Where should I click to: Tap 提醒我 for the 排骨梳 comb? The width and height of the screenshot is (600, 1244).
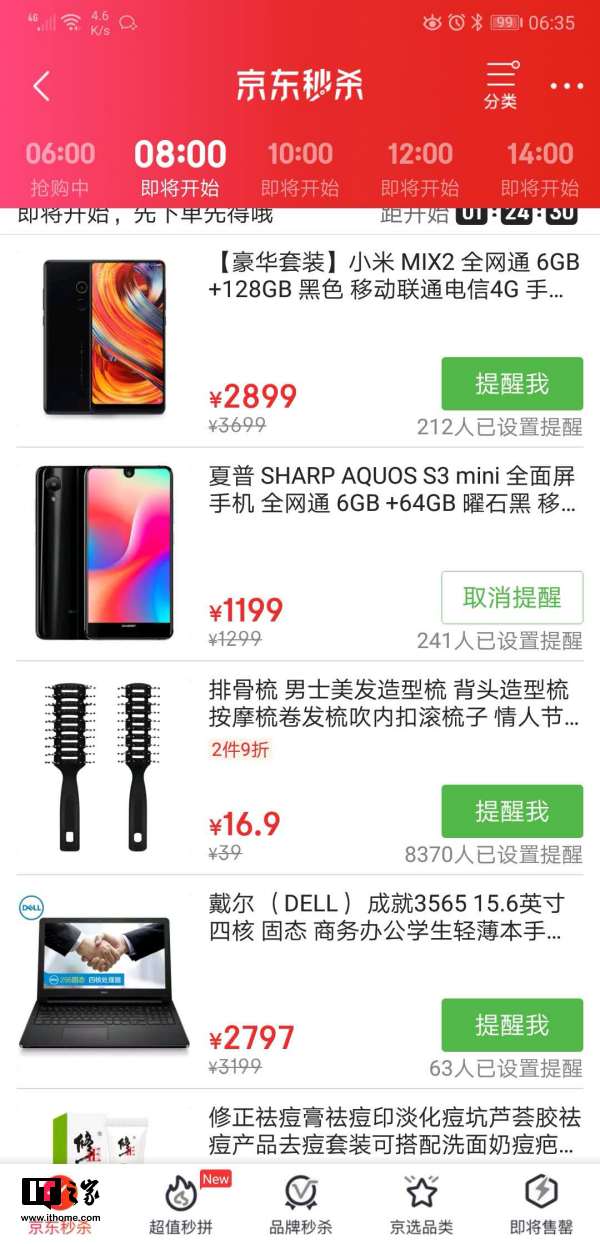pyautogui.click(x=512, y=811)
